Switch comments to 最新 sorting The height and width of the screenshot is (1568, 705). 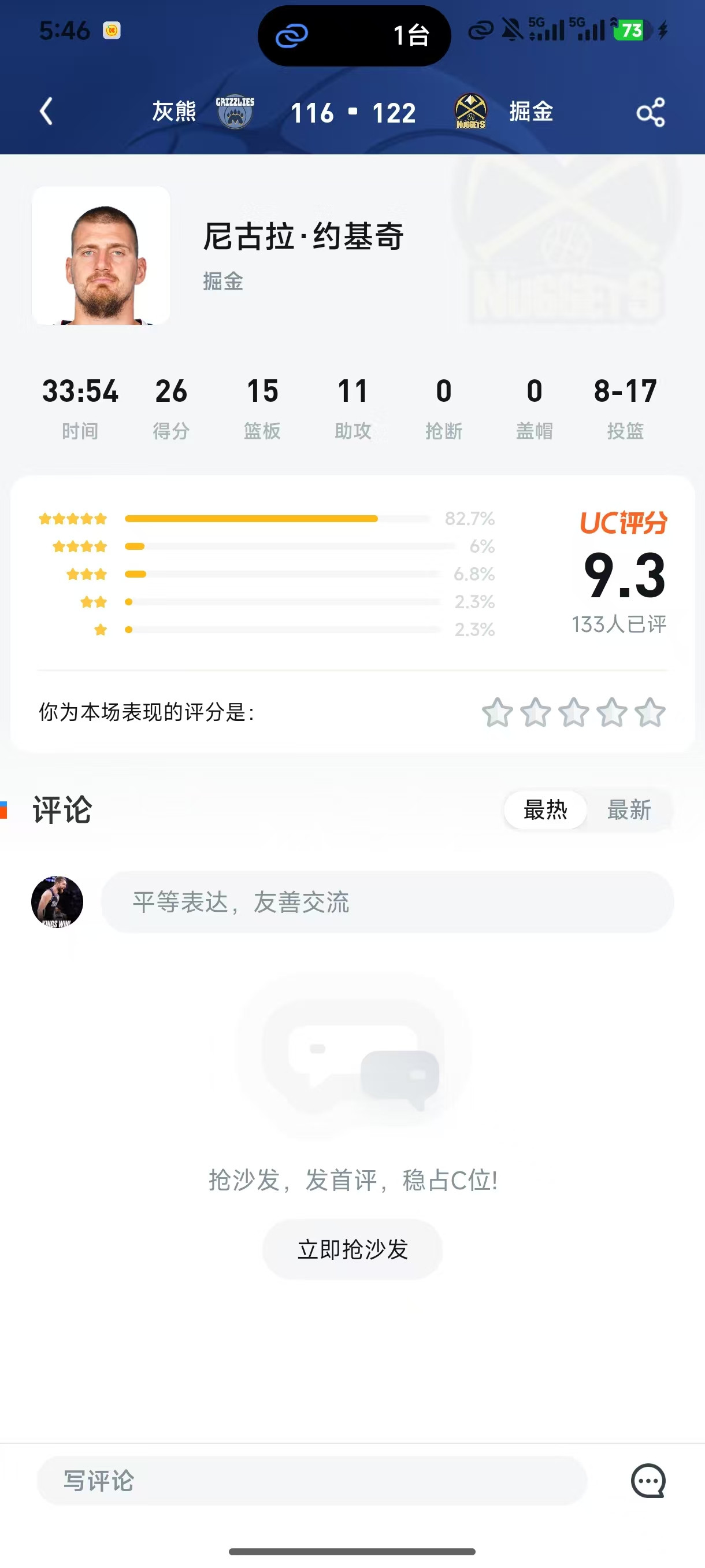(x=629, y=810)
